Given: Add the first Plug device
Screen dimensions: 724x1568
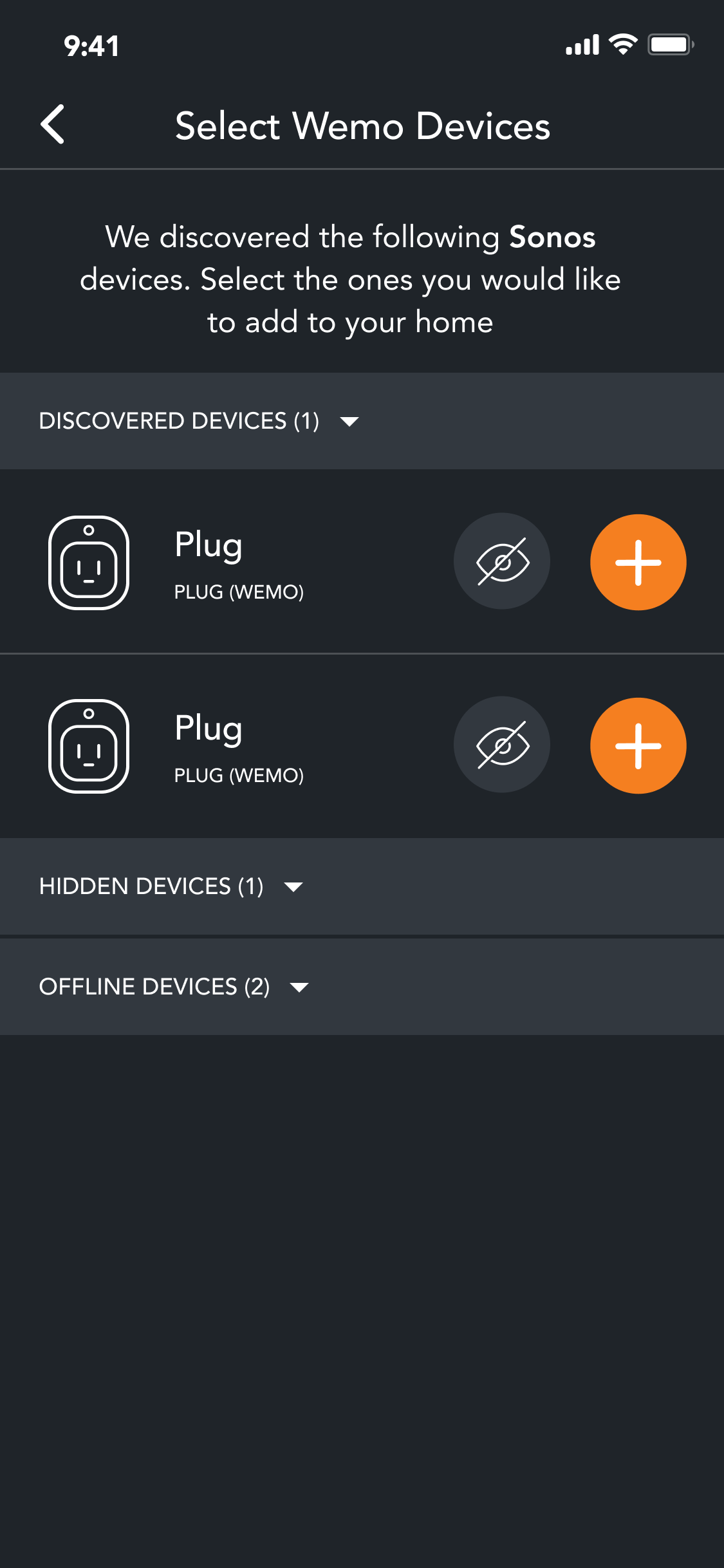Looking at the screenshot, I should pos(638,562).
